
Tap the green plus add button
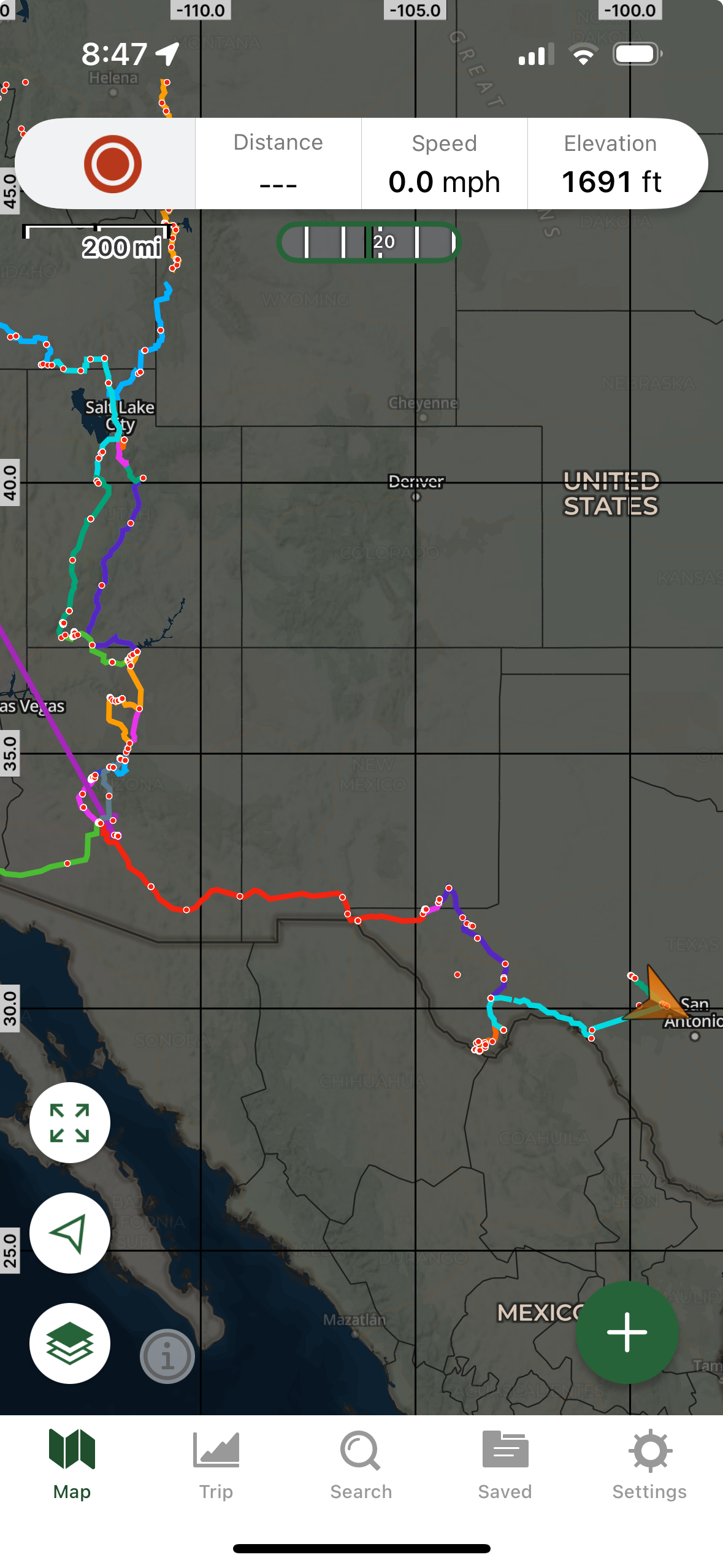(627, 1332)
